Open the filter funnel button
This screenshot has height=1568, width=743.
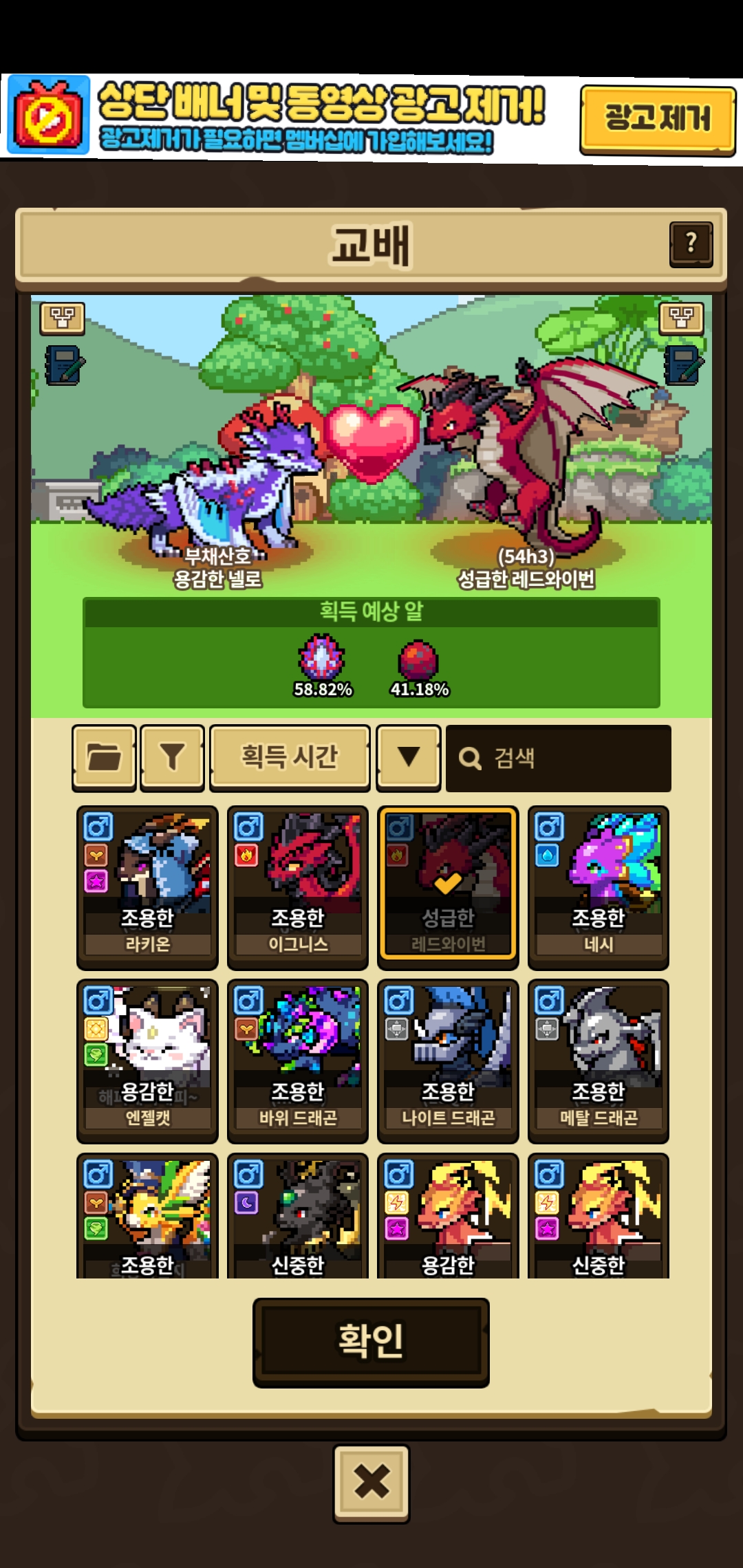click(172, 757)
